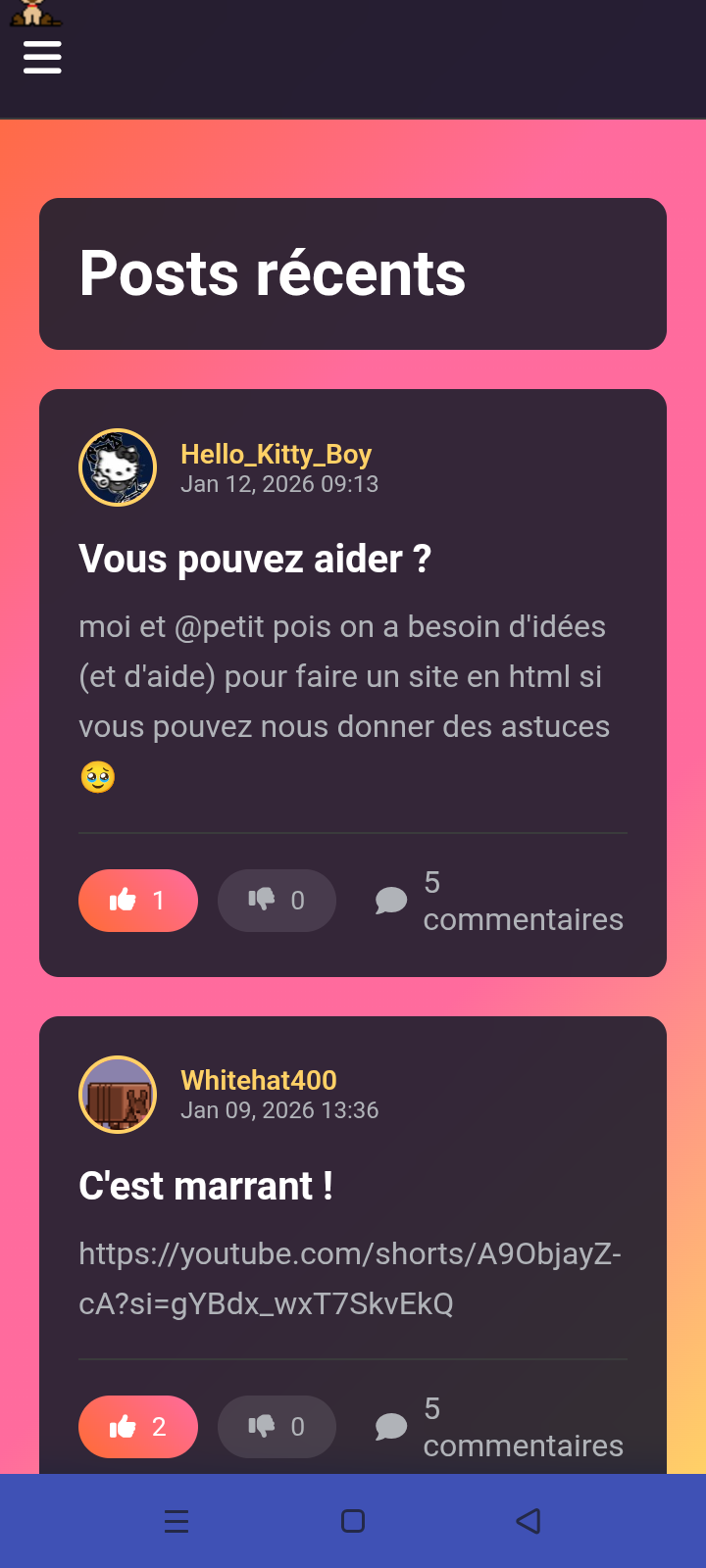
Task: Tap the Android home button
Action: (352, 1521)
